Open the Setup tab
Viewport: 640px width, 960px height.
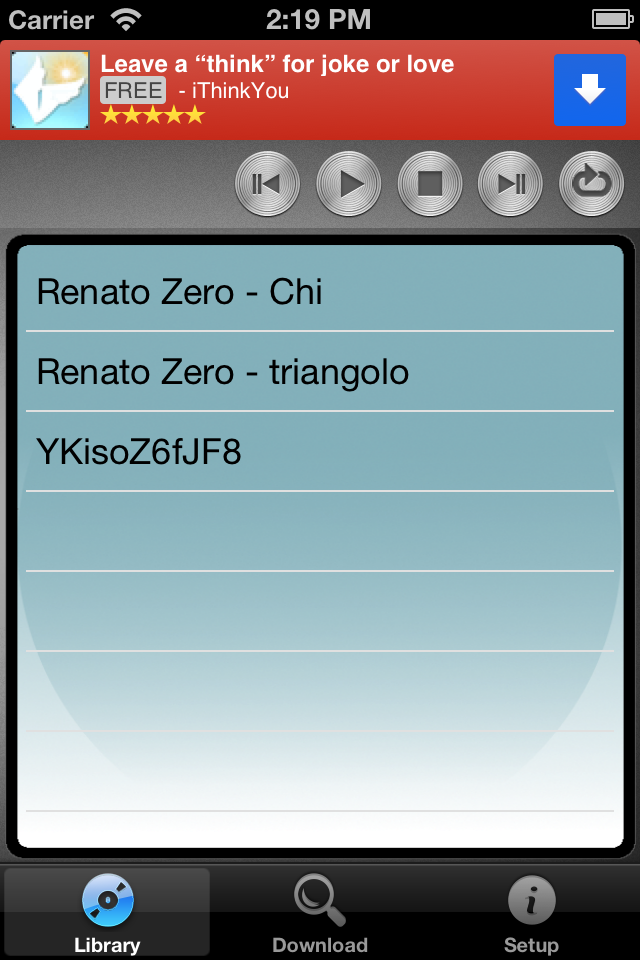(531, 912)
